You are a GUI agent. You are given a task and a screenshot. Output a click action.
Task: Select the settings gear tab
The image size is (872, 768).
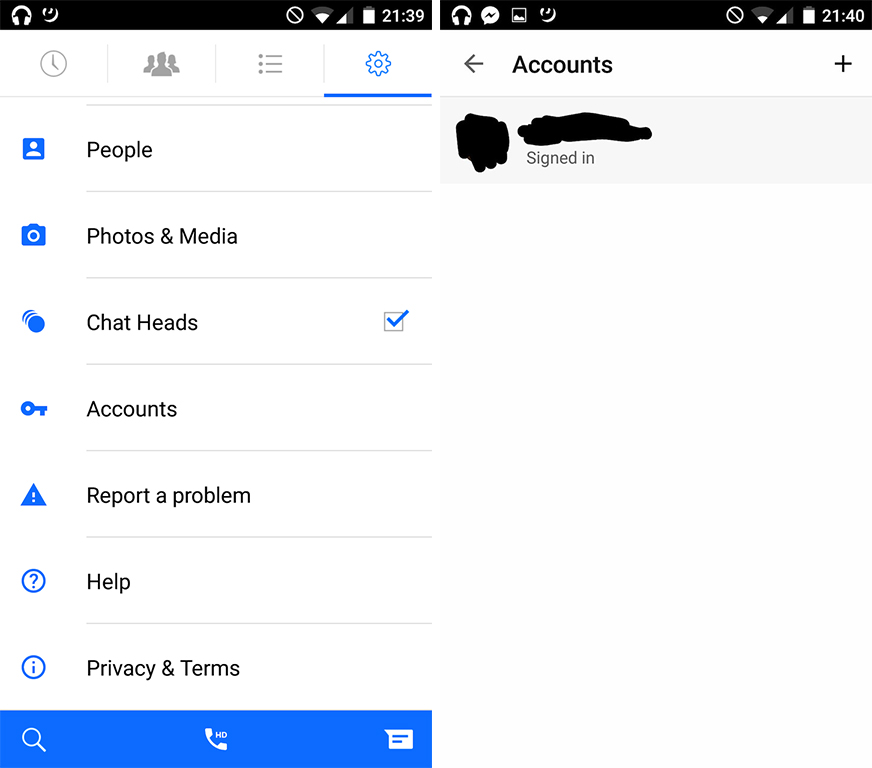pos(378,64)
